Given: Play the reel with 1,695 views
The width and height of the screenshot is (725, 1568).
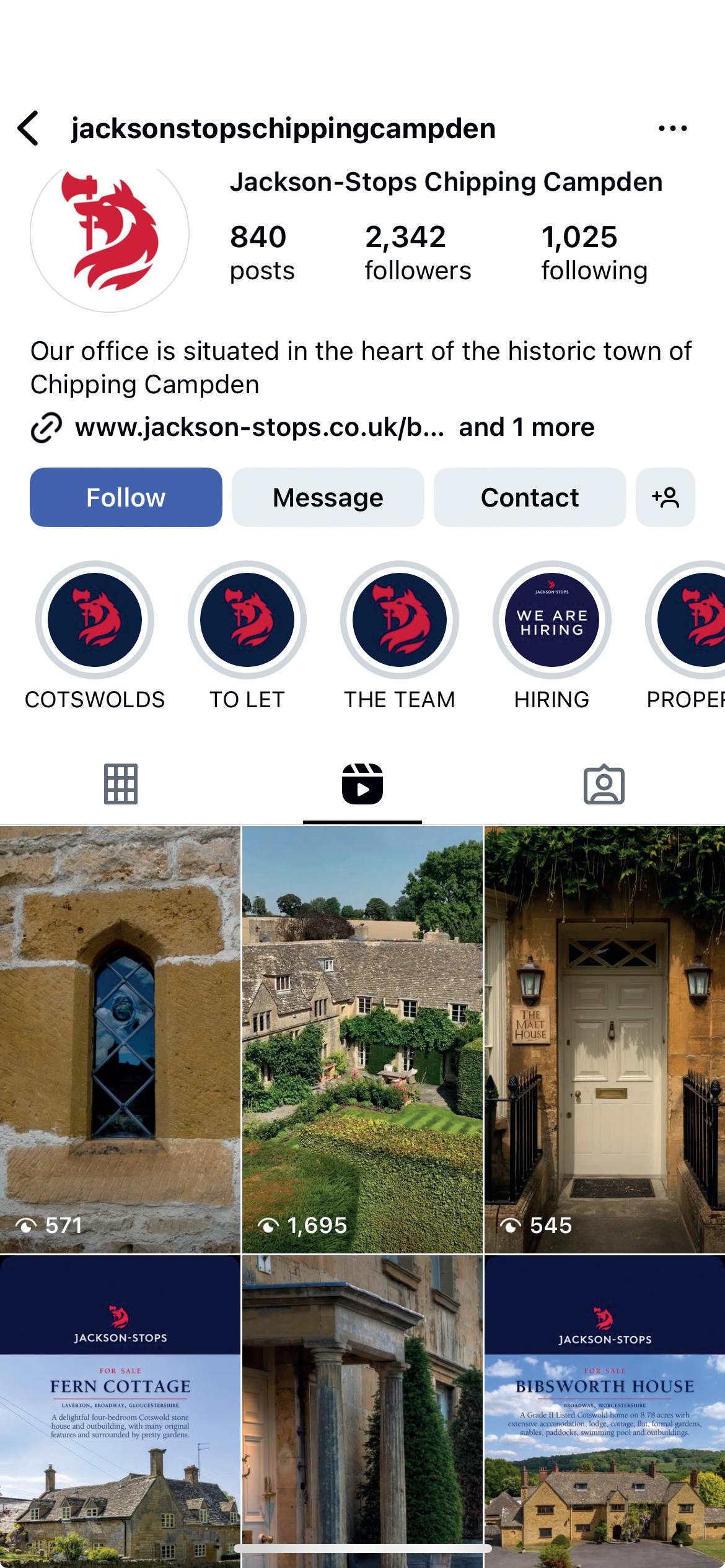Looking at the screenshot, I should (x=362, y=1040).
